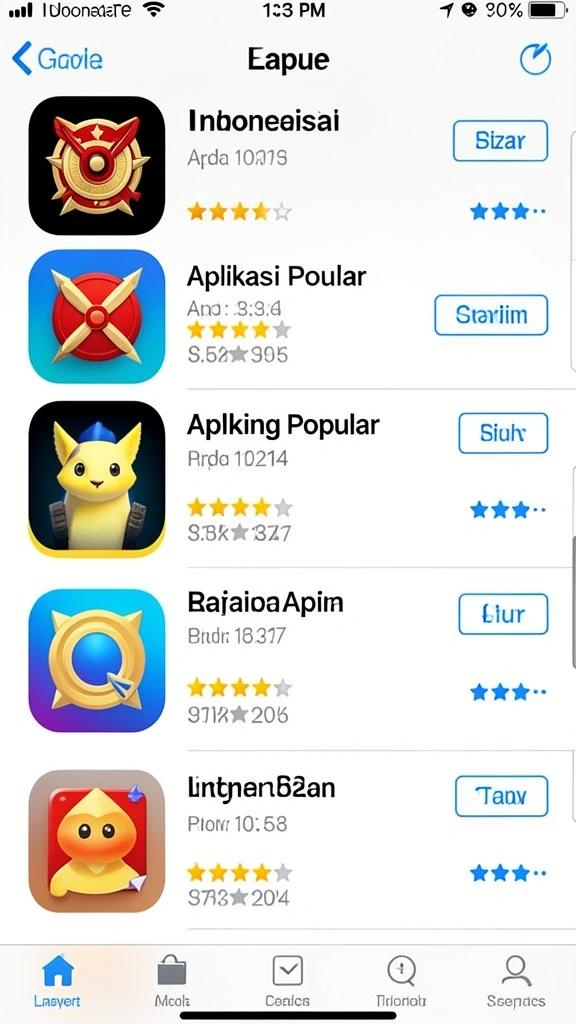Image resolution: width=576 pixels, height=1024 pixels.
Task: Tap the Sizar button for Inboneaisai
Action: pyautogui.click(x=500, y=140)
